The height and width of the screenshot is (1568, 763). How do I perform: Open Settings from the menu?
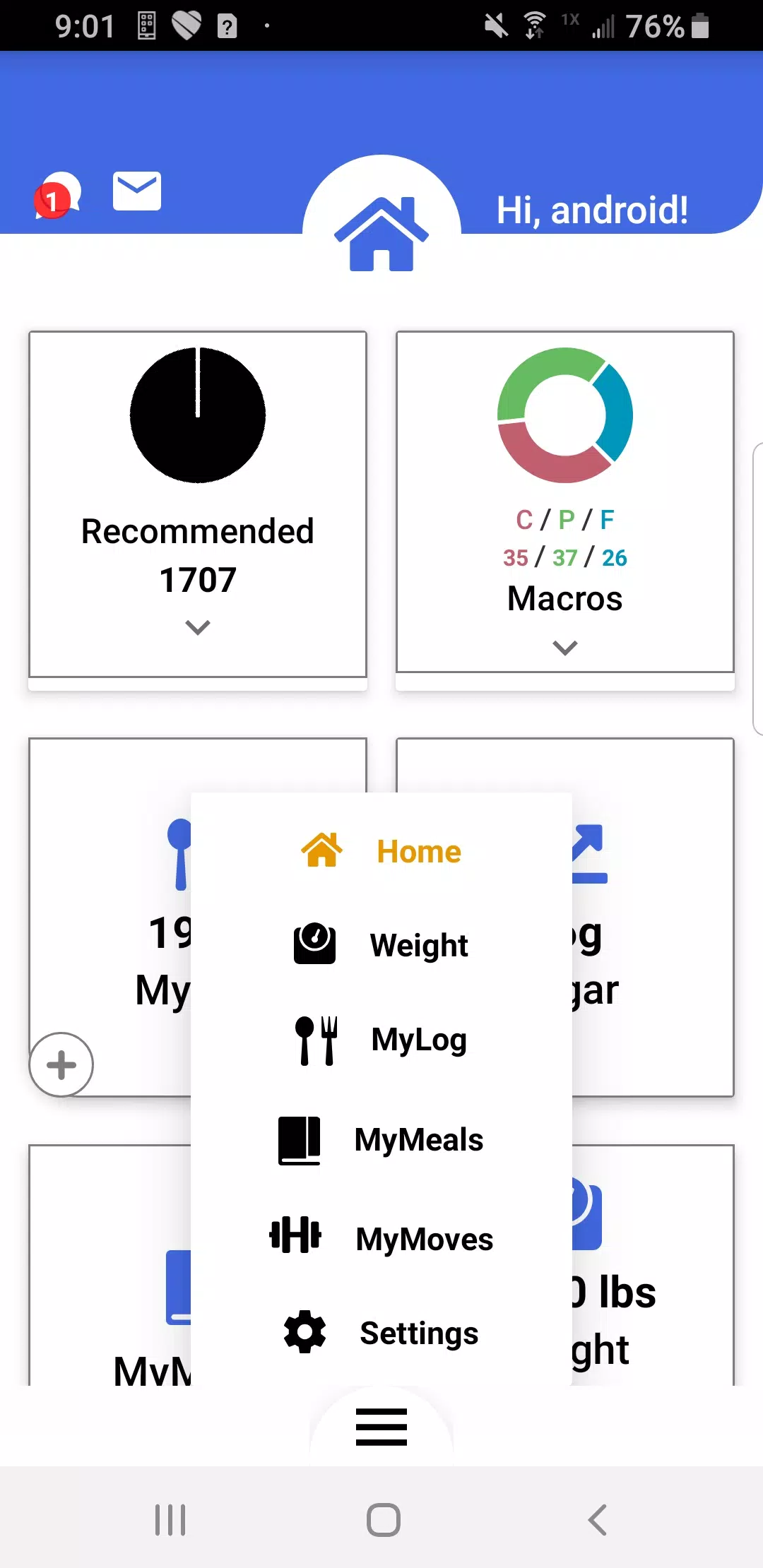pyautogui.click(x=381, y=1333)
